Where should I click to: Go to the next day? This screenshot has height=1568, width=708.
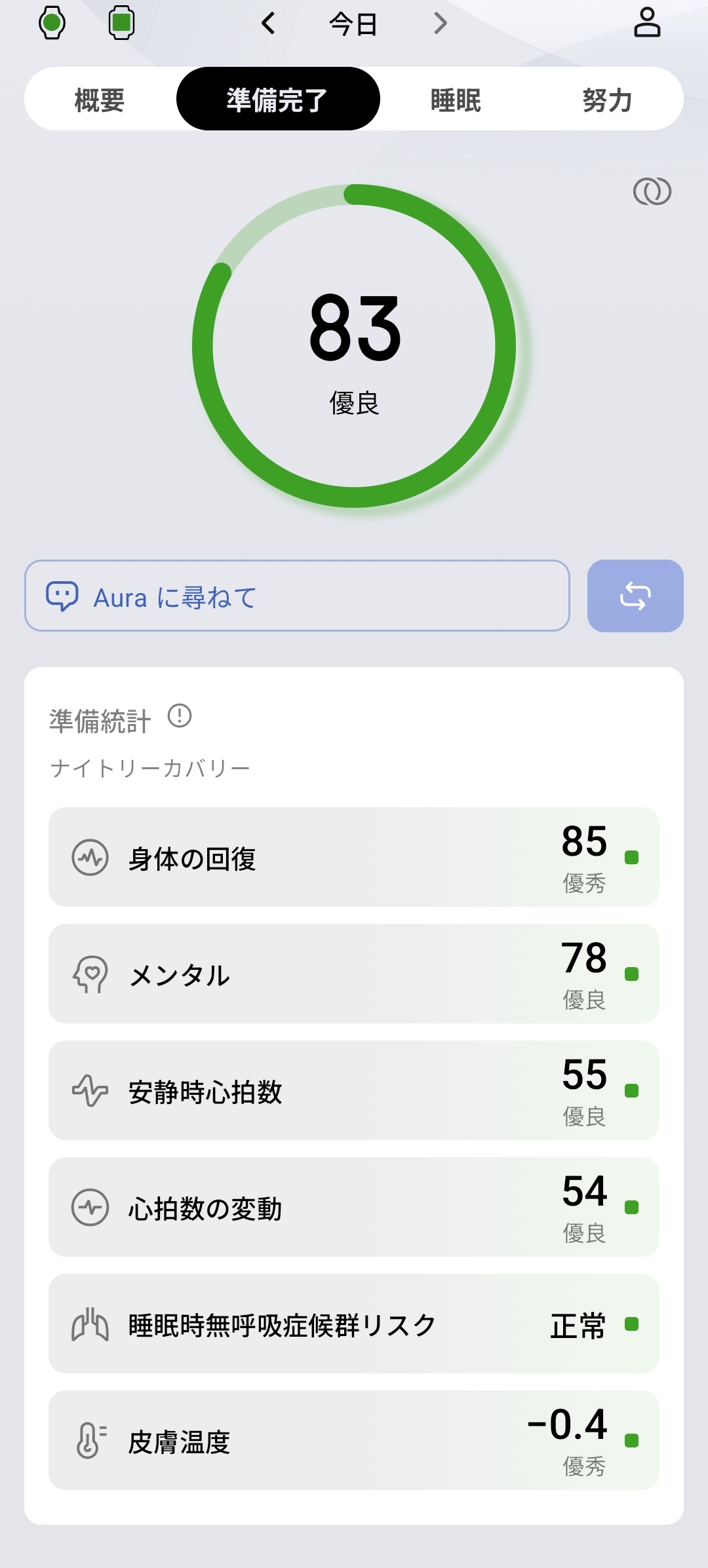[x=441, y=24]
